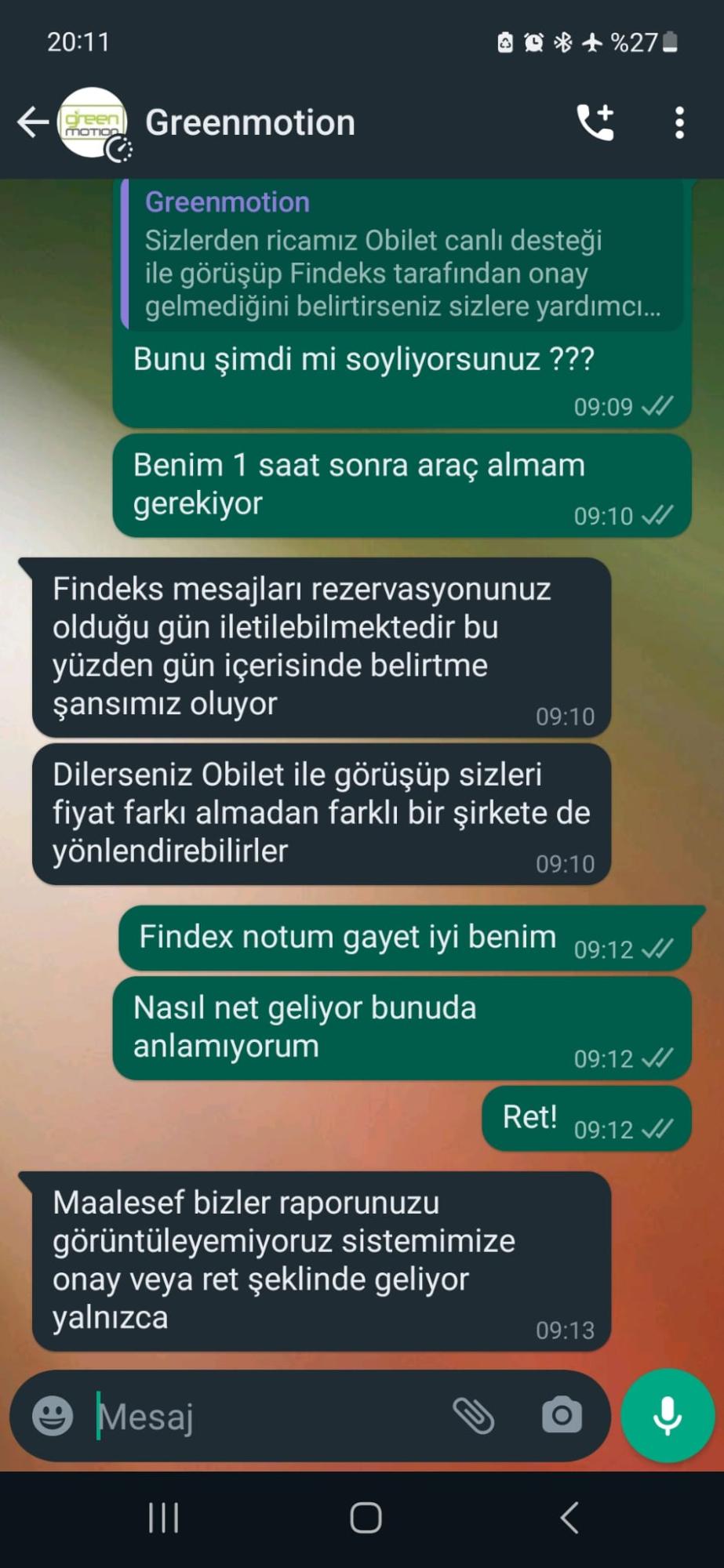Viewport: 724px width, 1568px height.
Task: Tap the Mesaj input field to type
Action: coord(235,1417)
